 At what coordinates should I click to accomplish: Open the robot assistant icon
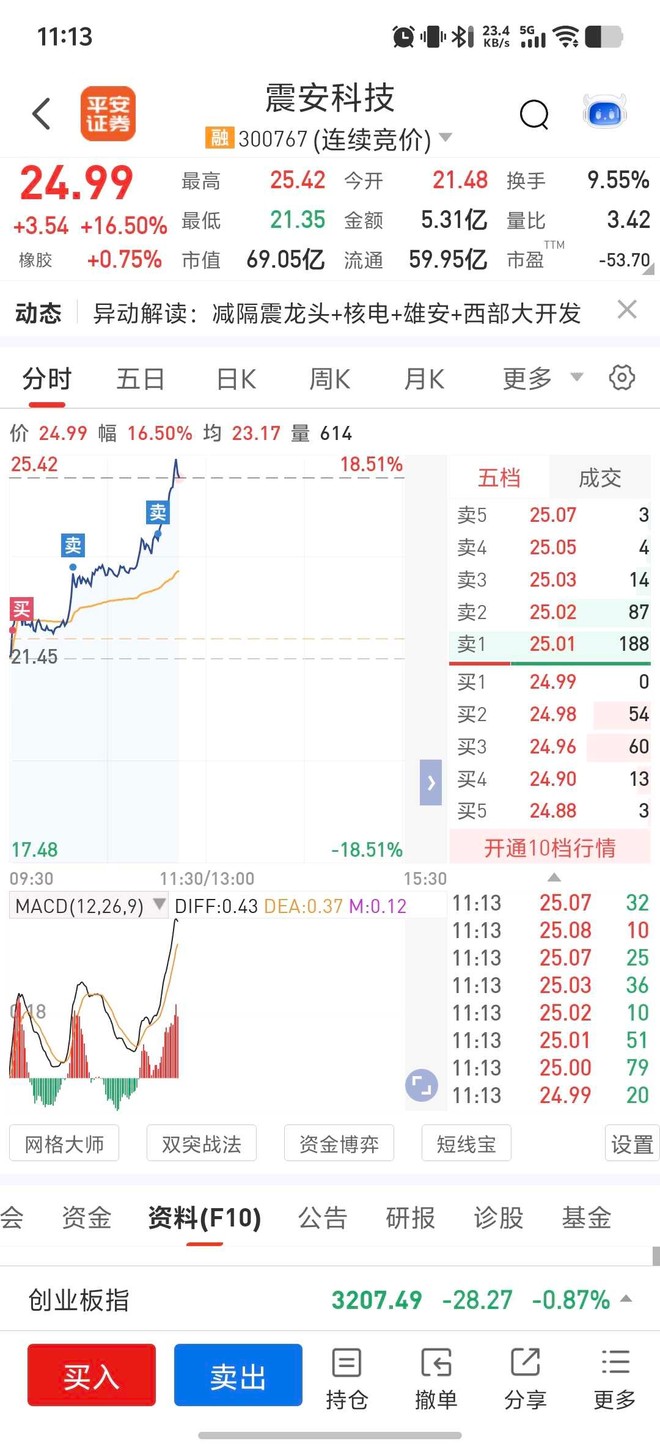(x=604, y=113)
